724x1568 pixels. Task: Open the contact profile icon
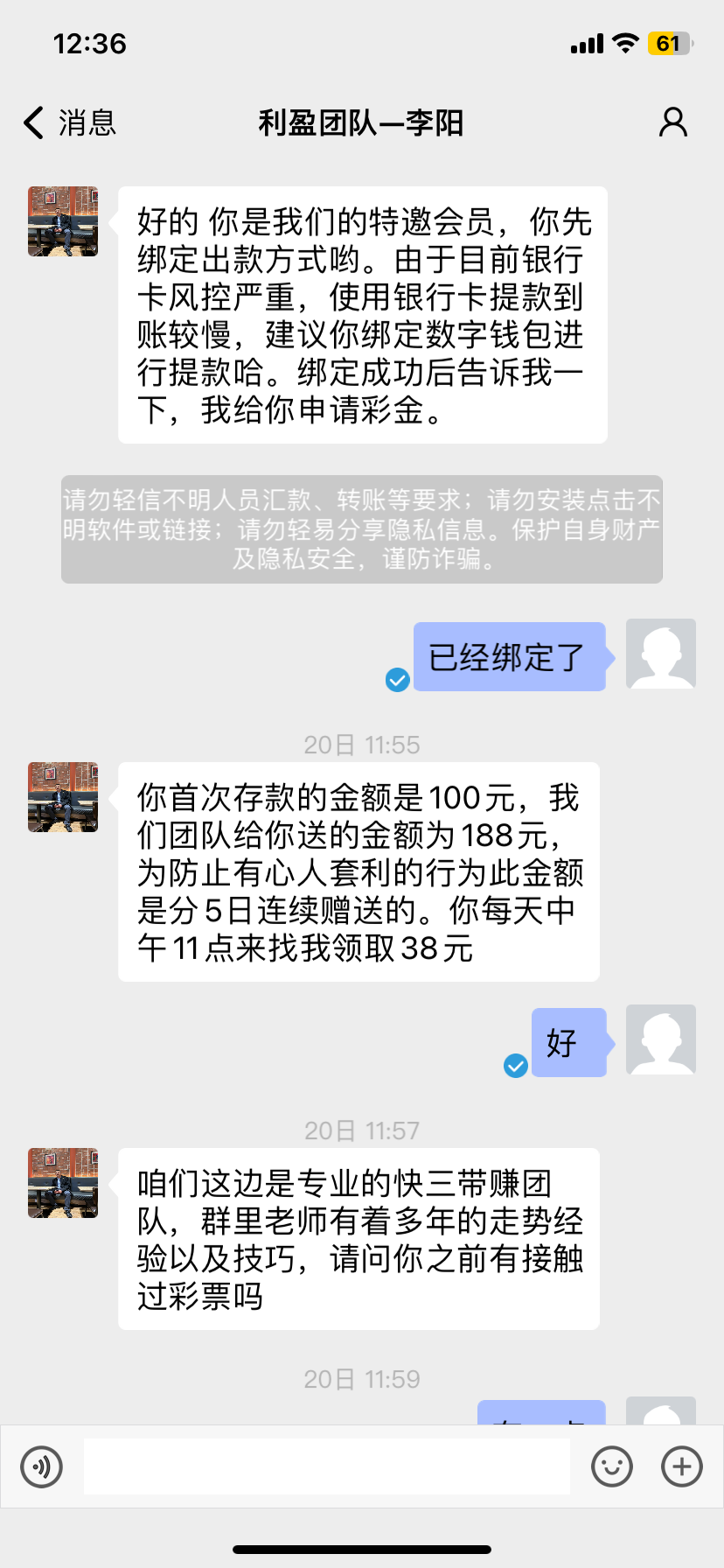tap(672, 123)
